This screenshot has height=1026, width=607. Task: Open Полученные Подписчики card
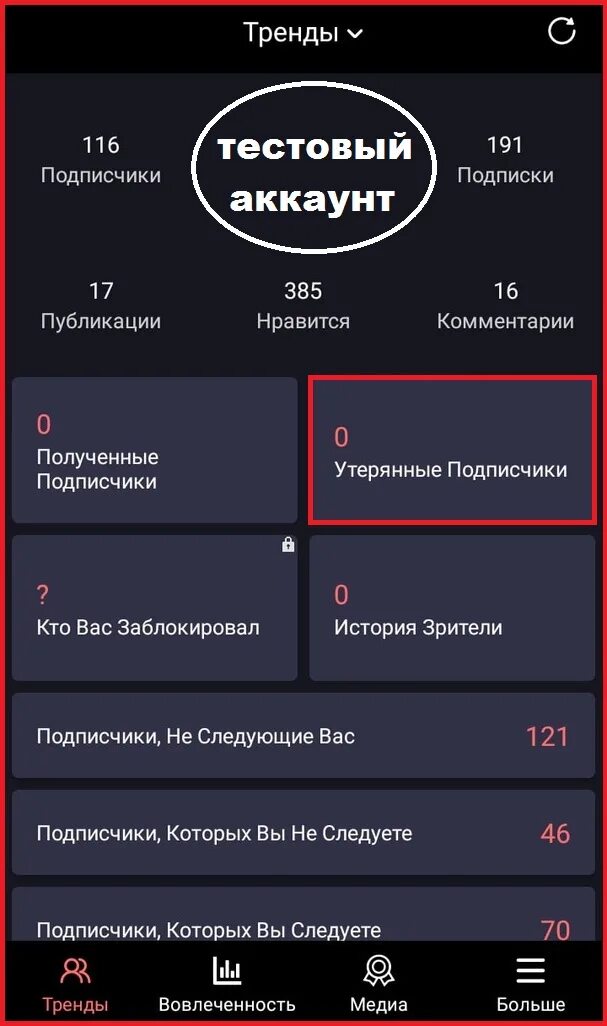[x=154, y=449]
